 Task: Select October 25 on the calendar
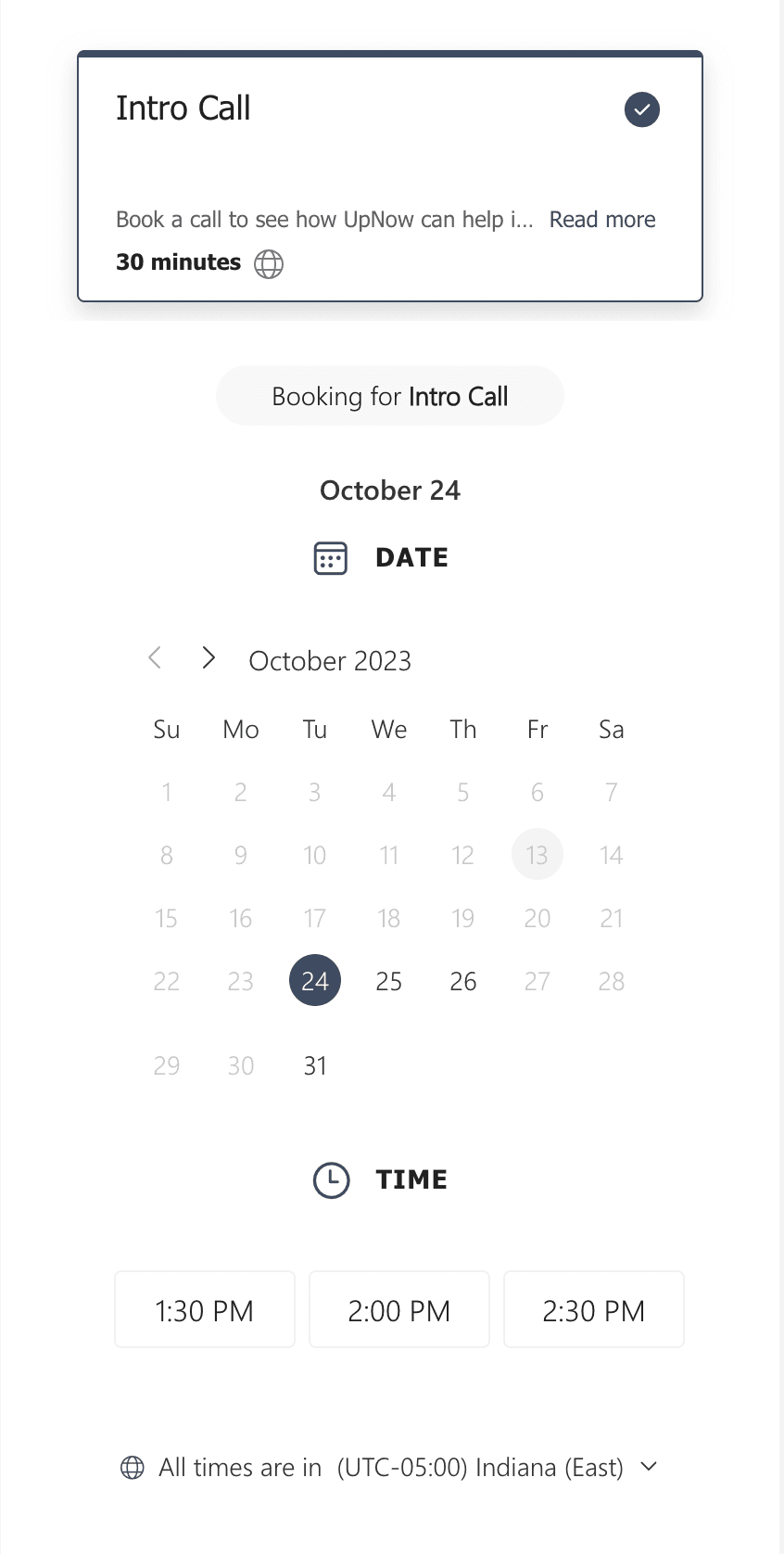click(389, 981)
